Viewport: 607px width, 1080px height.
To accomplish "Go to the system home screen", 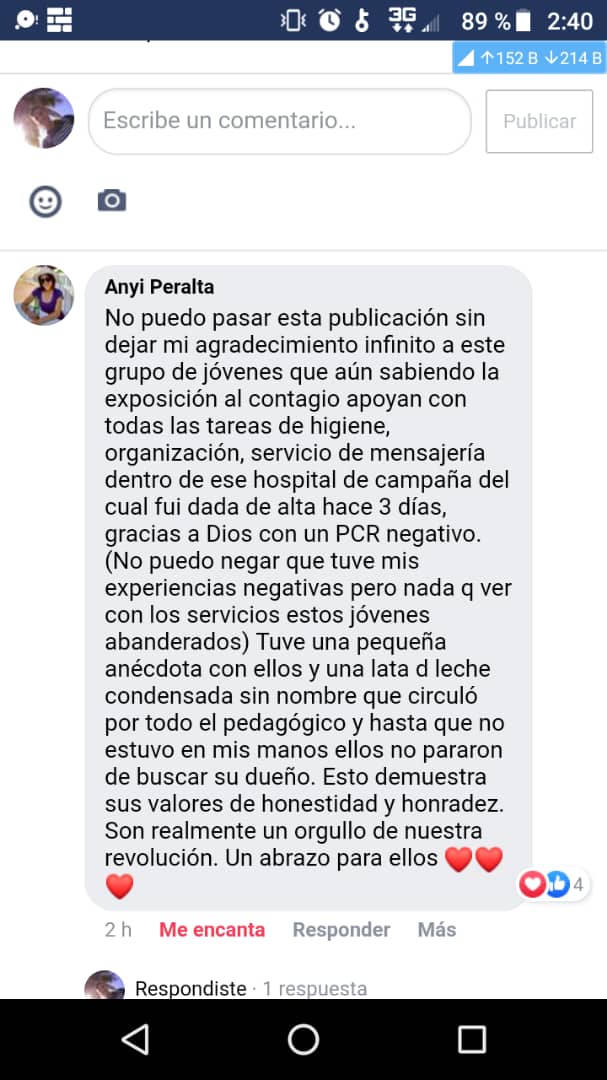I will coord(303,1039).
